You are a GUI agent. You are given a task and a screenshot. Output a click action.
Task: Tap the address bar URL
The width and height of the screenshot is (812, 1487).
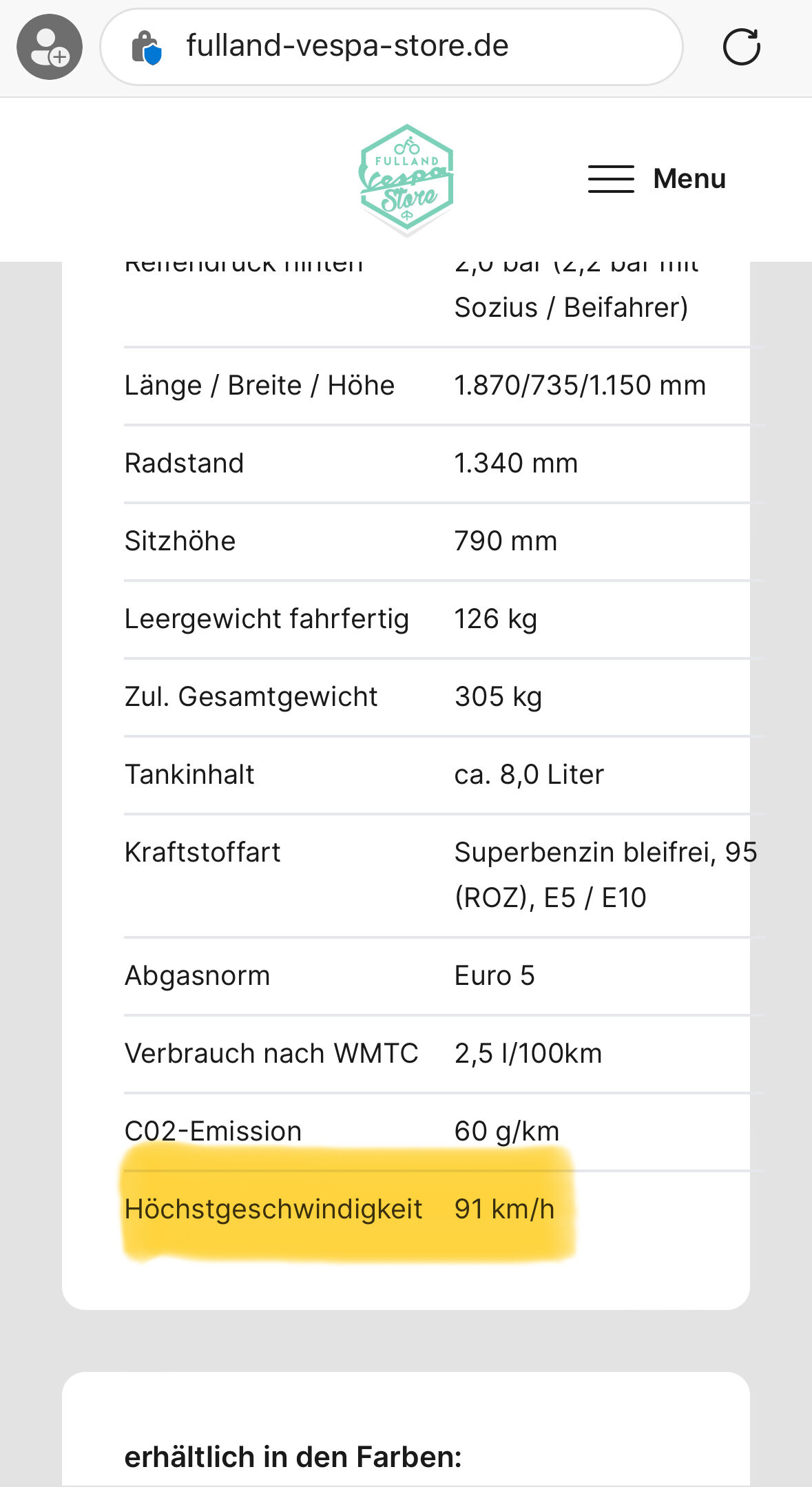click(x=347, y=47)
